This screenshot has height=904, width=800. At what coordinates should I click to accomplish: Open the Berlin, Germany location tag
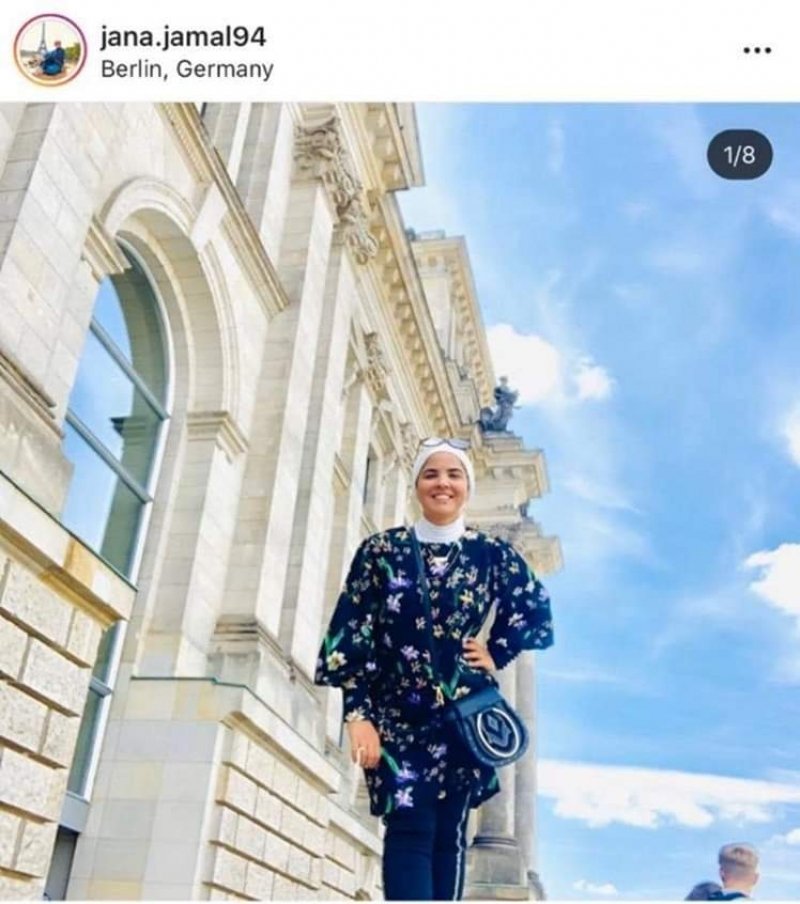point(187,70)
